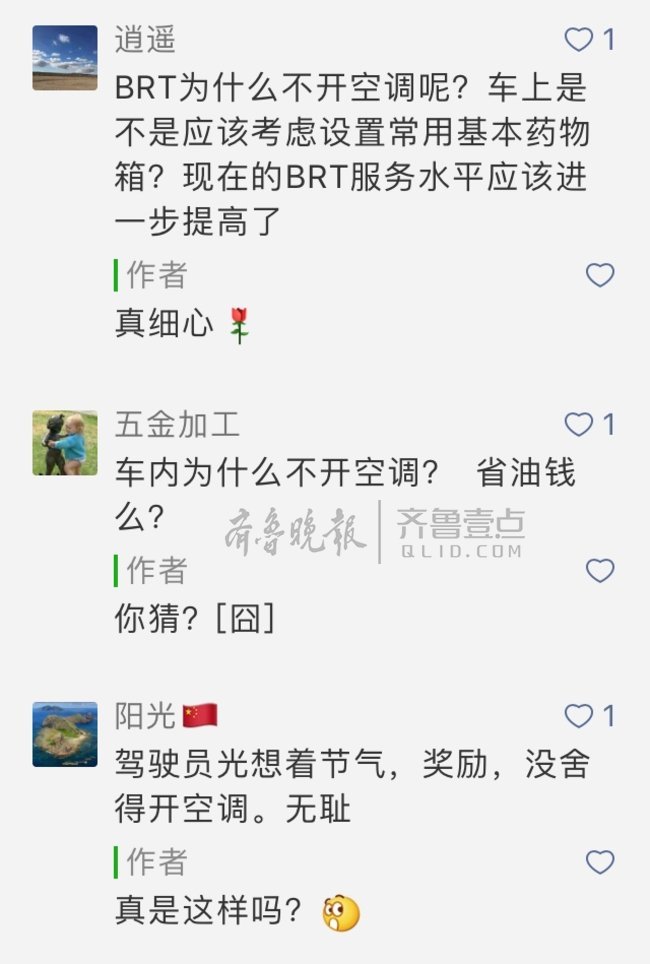
Task: Like the author's reply "真细心"
Action: tap(599, 275)
